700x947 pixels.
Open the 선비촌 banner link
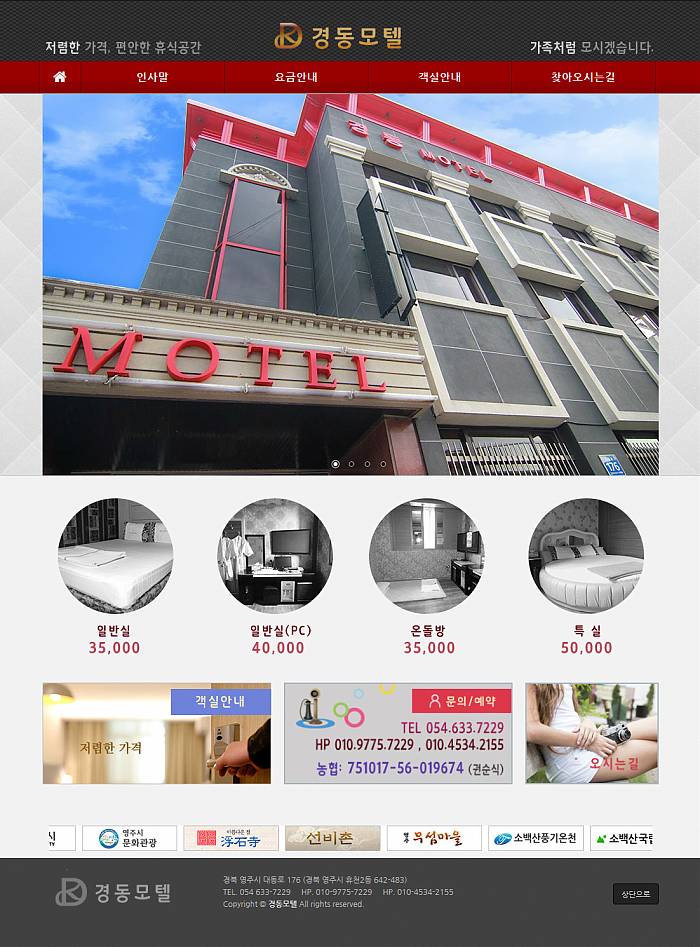333,838
